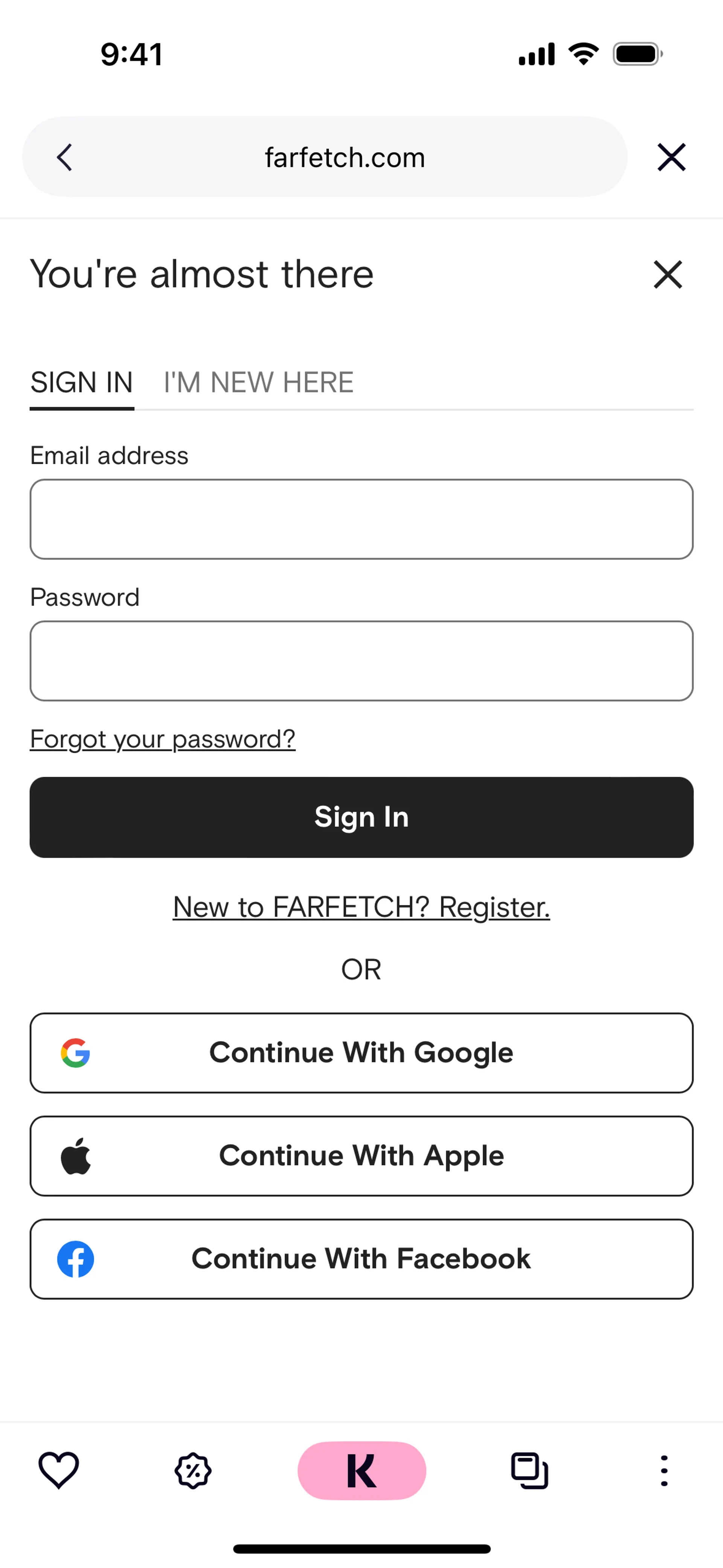Image resolution: width=723 pixels, height=1568 pixels.
Task: Open the percent deals badge icon
Action: 193,1470
